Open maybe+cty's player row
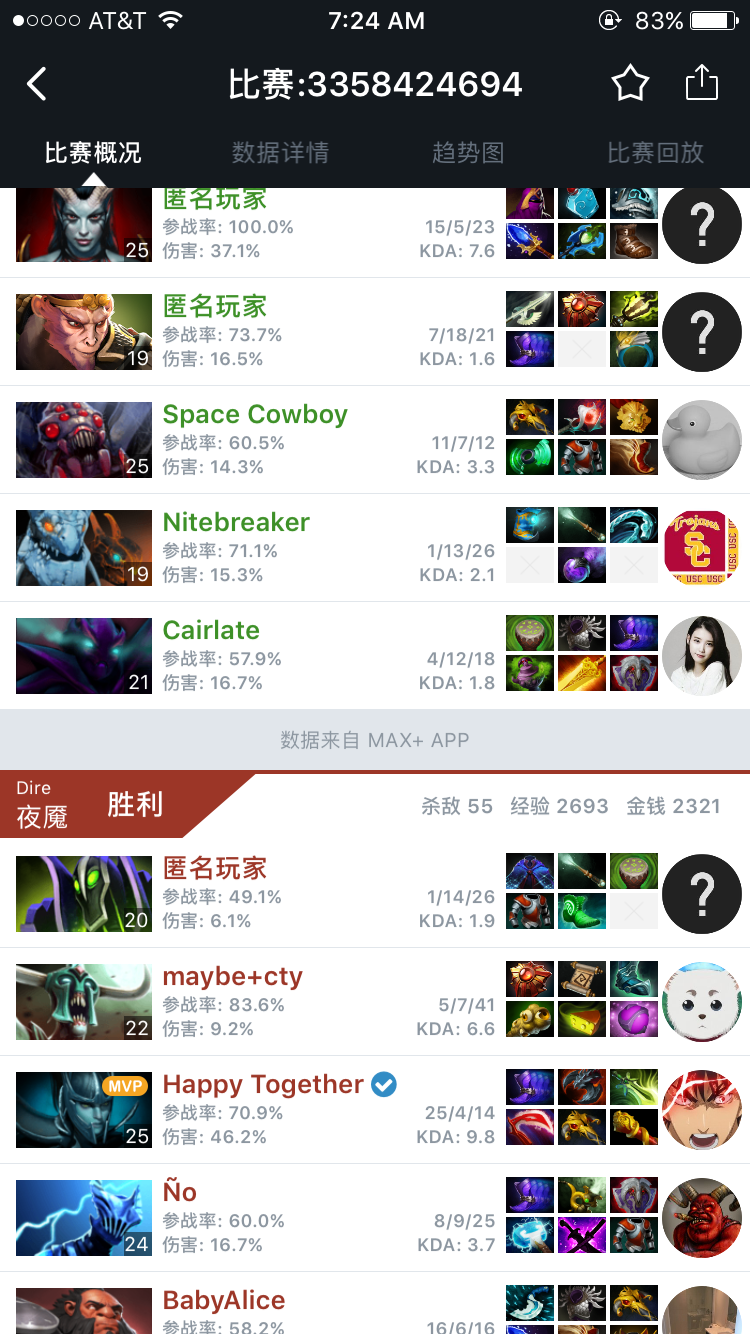Screen dimensions: 750x1334 [x=300, y=1002]
